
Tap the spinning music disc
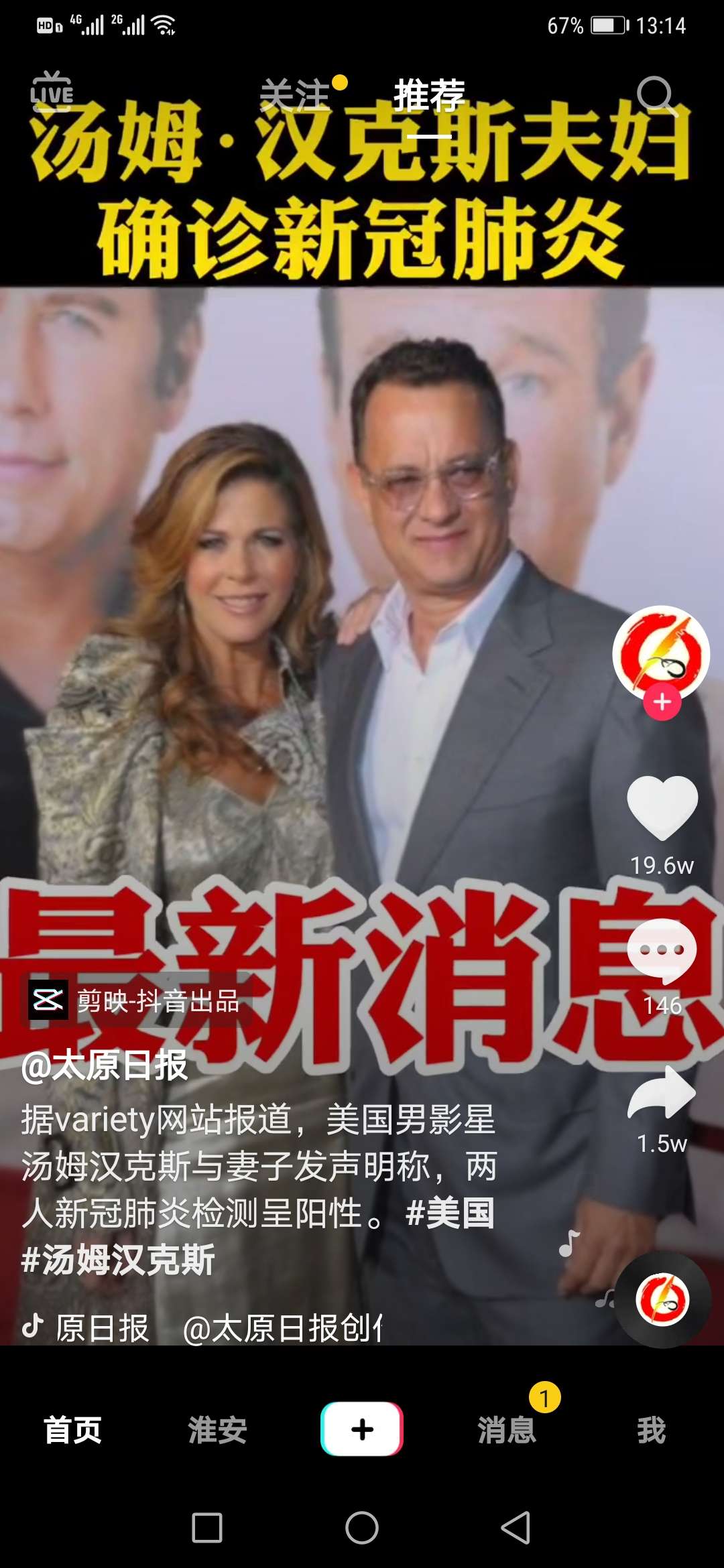coord(662,1300)
